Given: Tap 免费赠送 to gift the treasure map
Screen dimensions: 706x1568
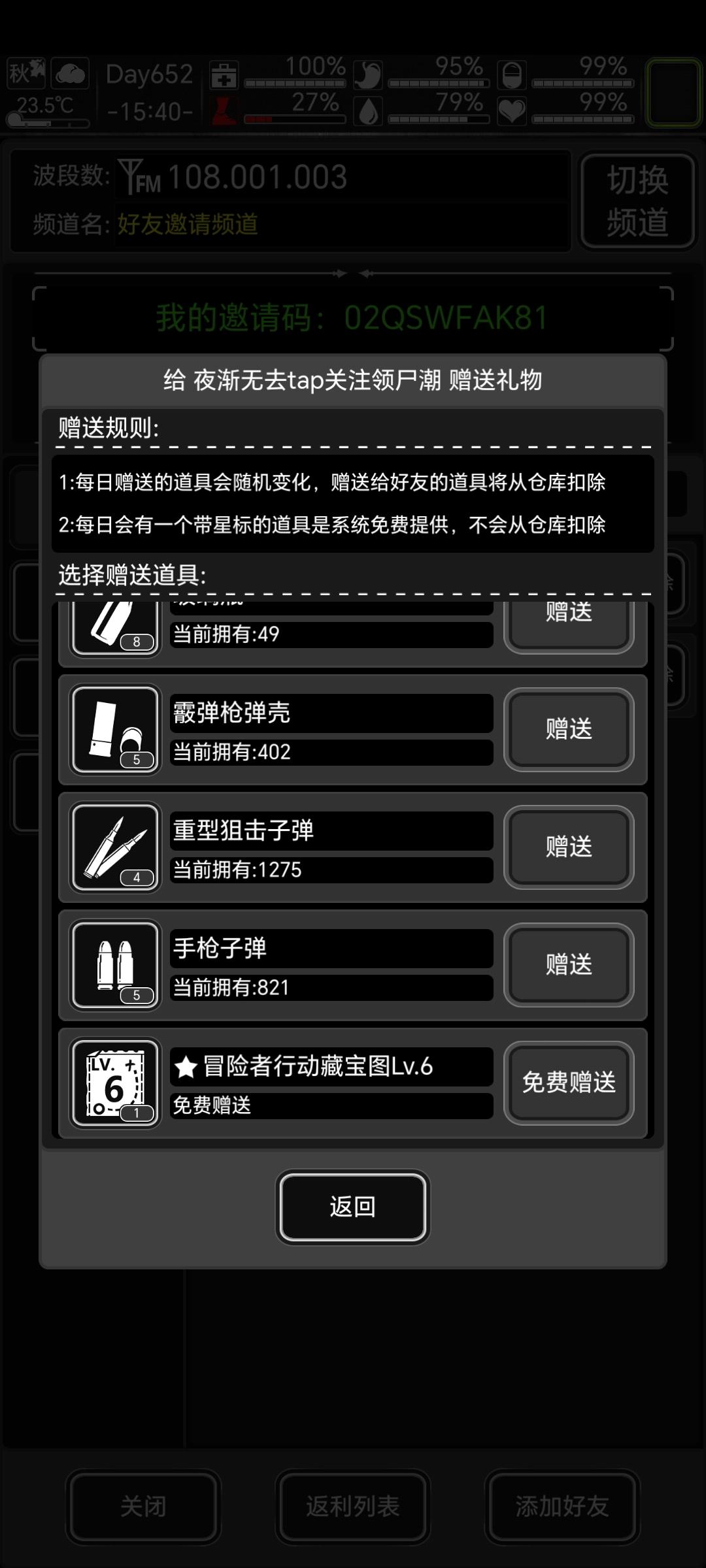Looking at the screenshot, I should (x=569, y=1083).
